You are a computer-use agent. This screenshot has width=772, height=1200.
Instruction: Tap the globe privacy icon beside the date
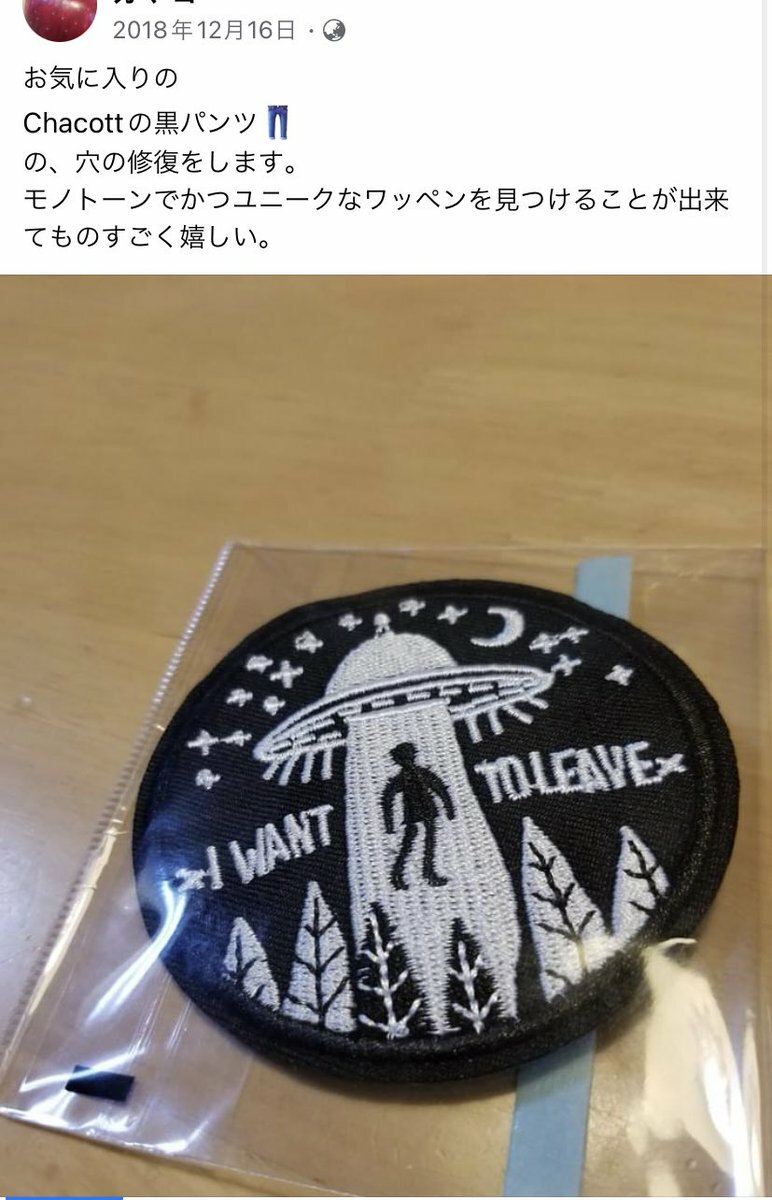tap(334, 31)
